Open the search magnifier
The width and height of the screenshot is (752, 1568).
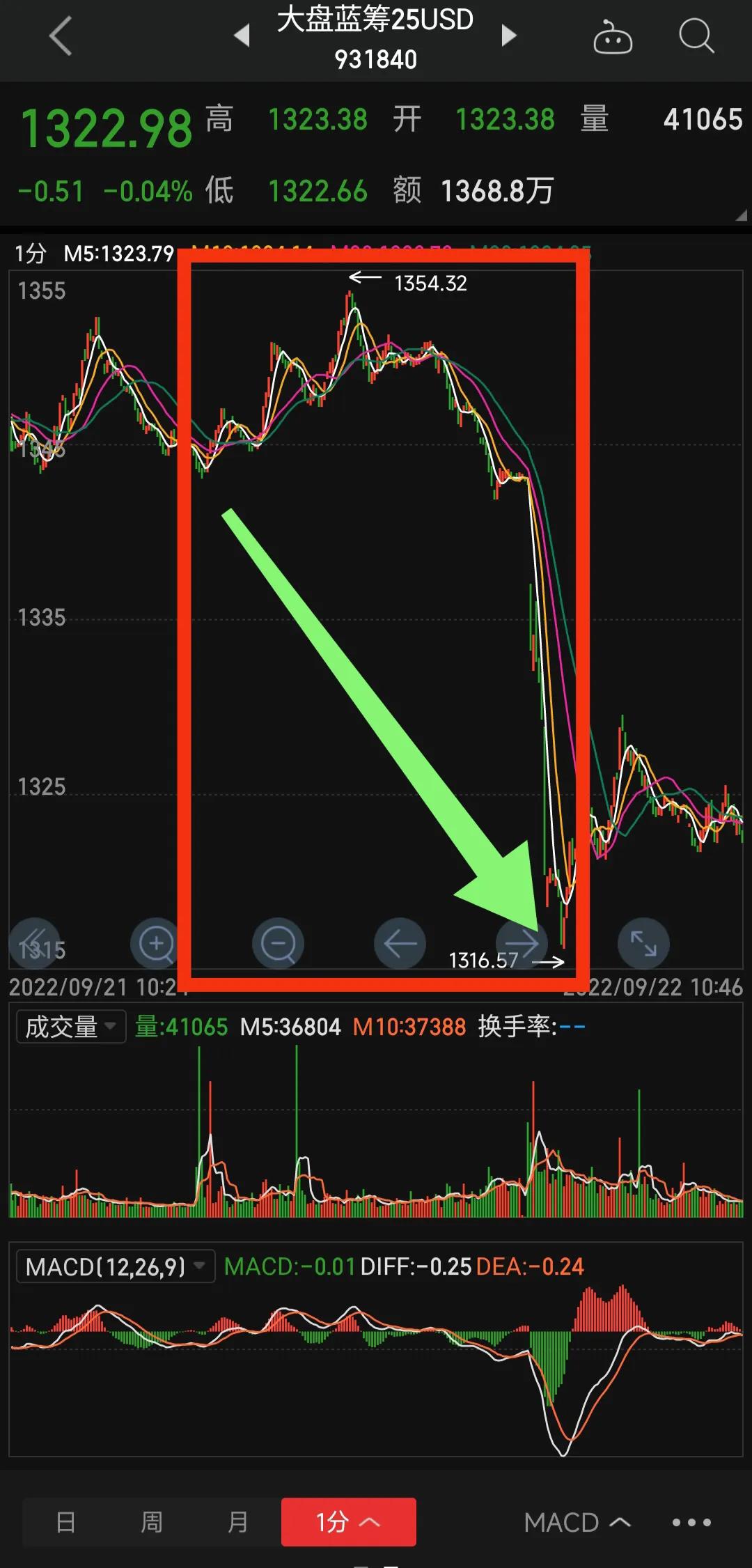tap(696, 36)
